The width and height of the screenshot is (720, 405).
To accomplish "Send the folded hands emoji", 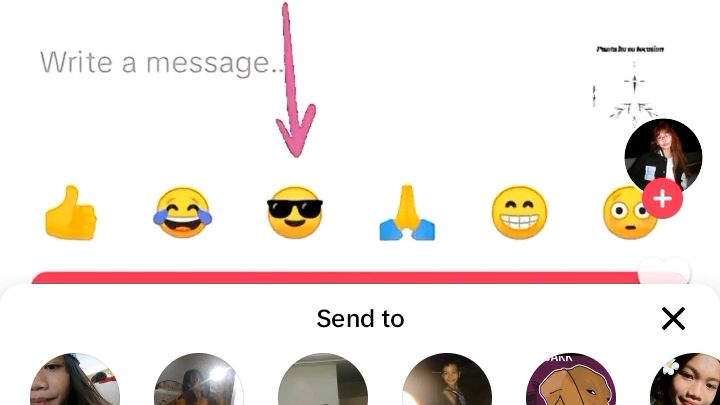I will [407, 213].
